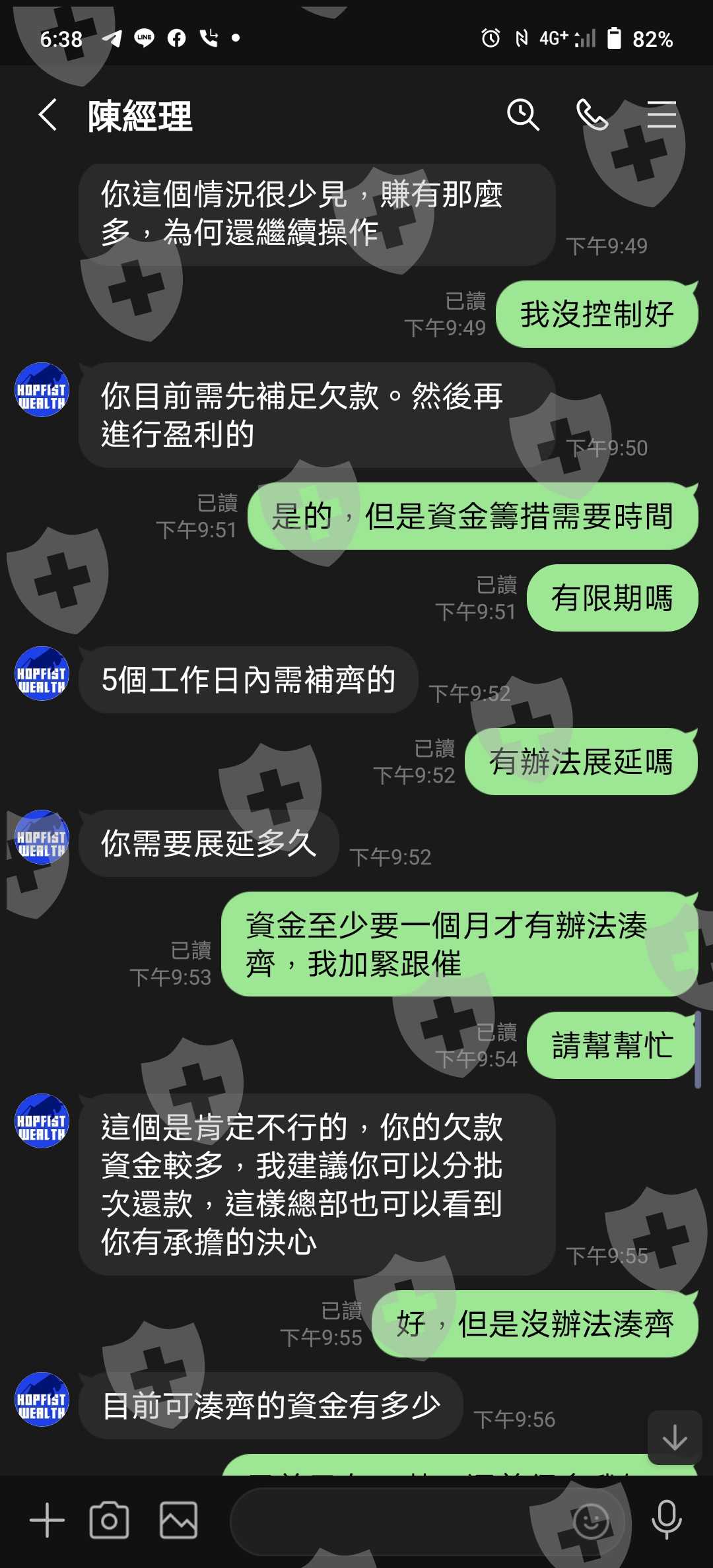The height and width of the screenshot is (1568, 713).
Task: Launch the camera from chat bar
Action: [109, 1520]
